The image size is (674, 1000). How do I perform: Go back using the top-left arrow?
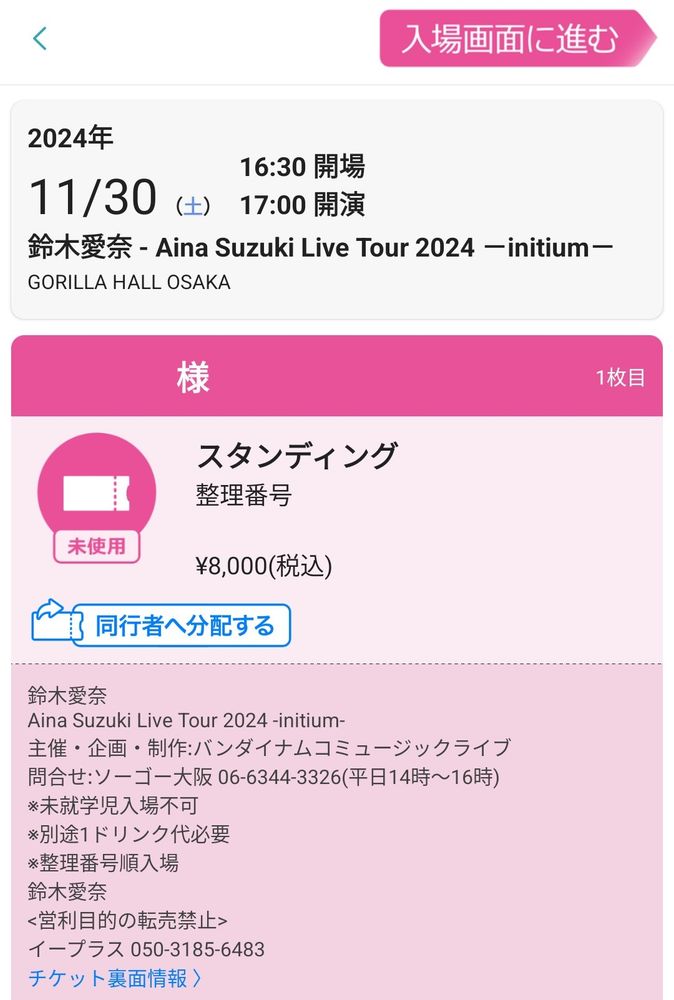39,39
